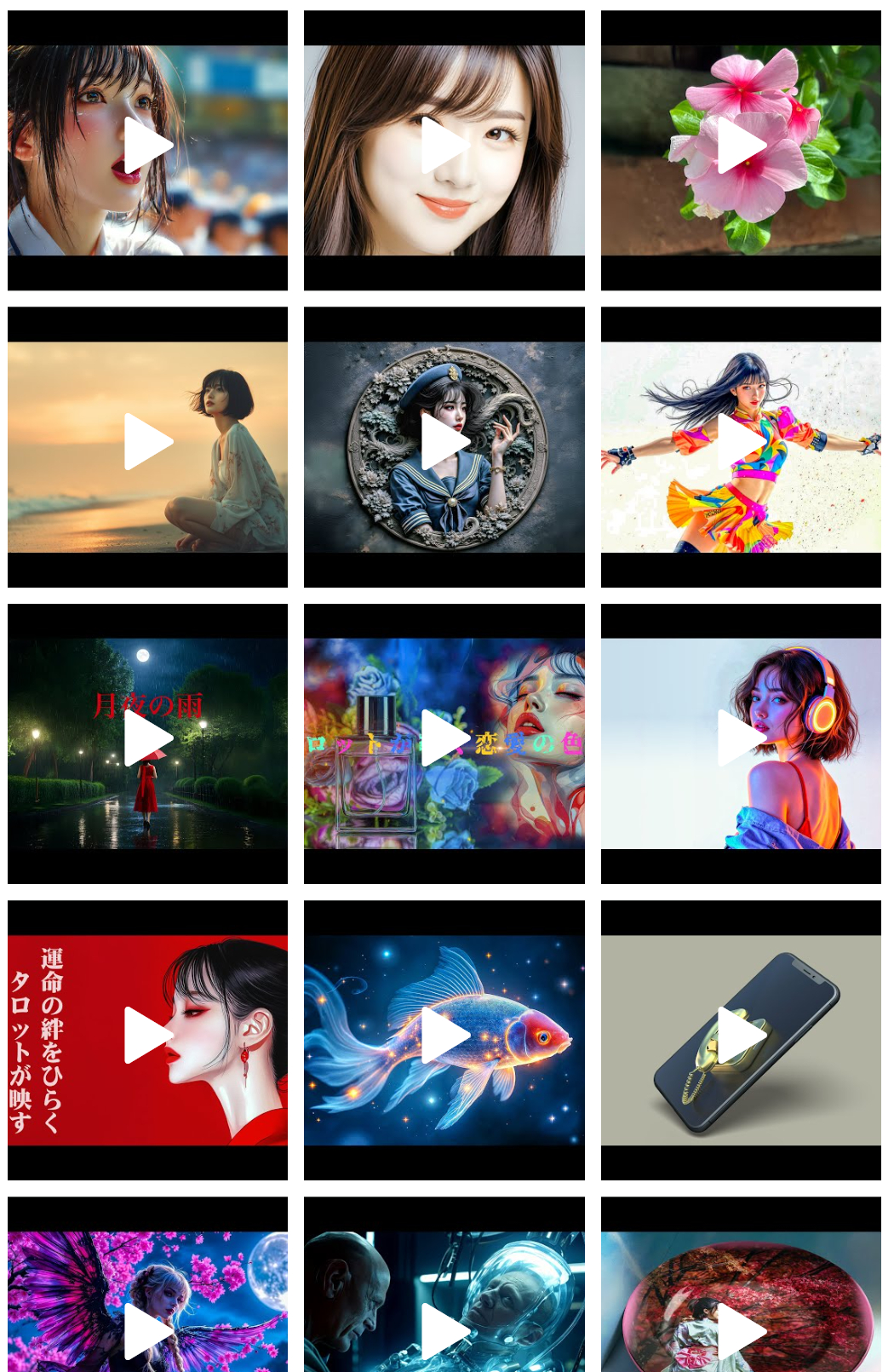Open the smiling woman portrait video
The width and height of the screenshot is (894, 1372).
coord(444,146)
